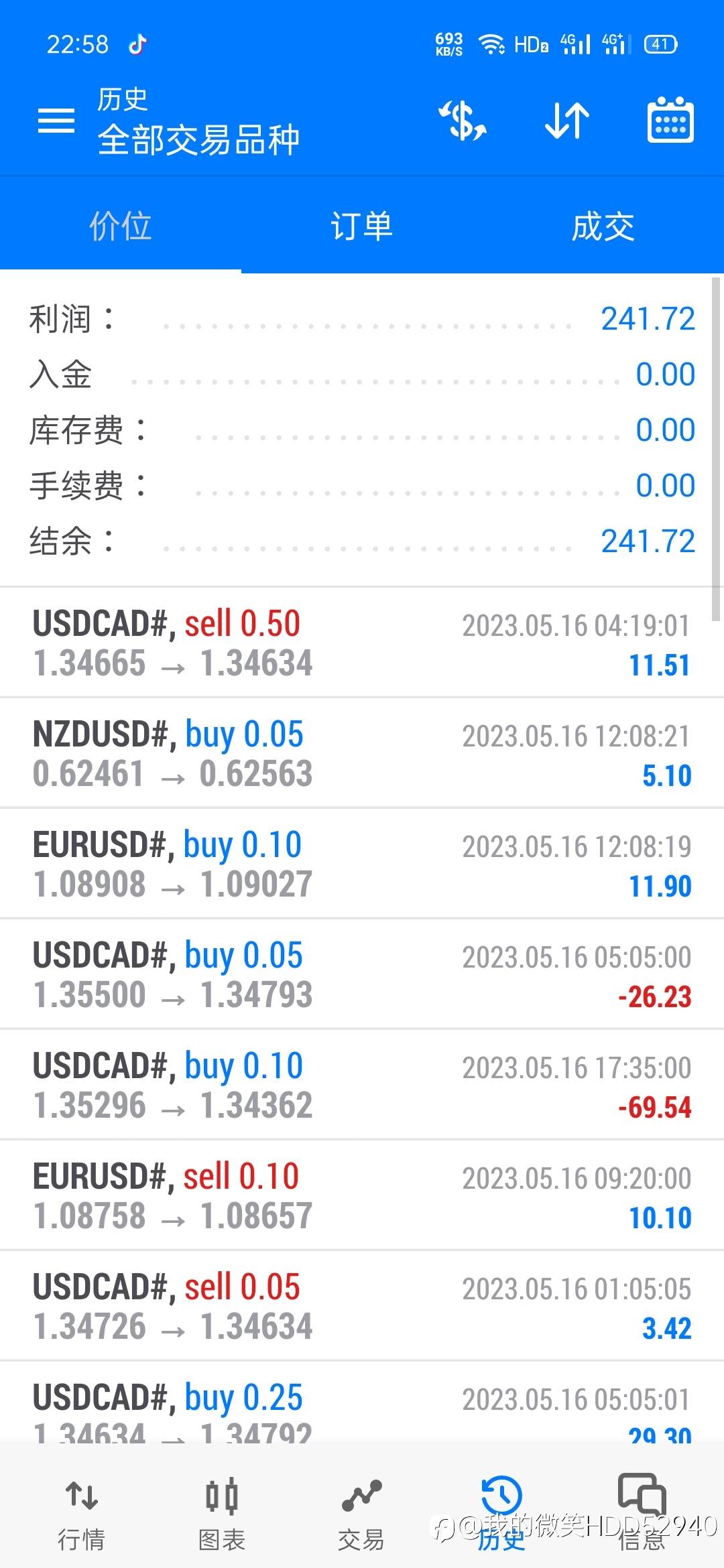Open the 信息 messages tab
Image resolution: width=724 pixels, height=1568 pixels.
click(642, 1512)
